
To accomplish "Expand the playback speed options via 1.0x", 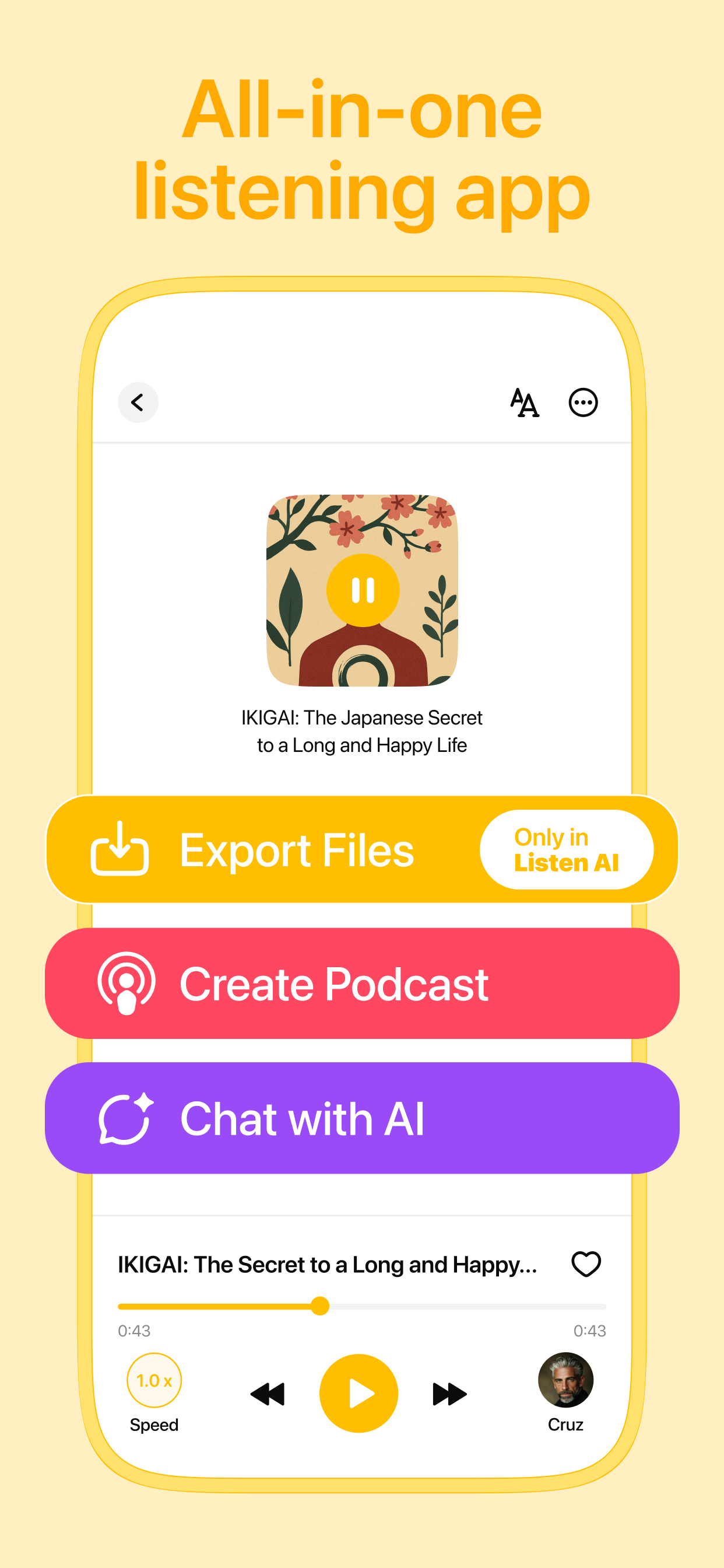I will (x=154, y=1382).
